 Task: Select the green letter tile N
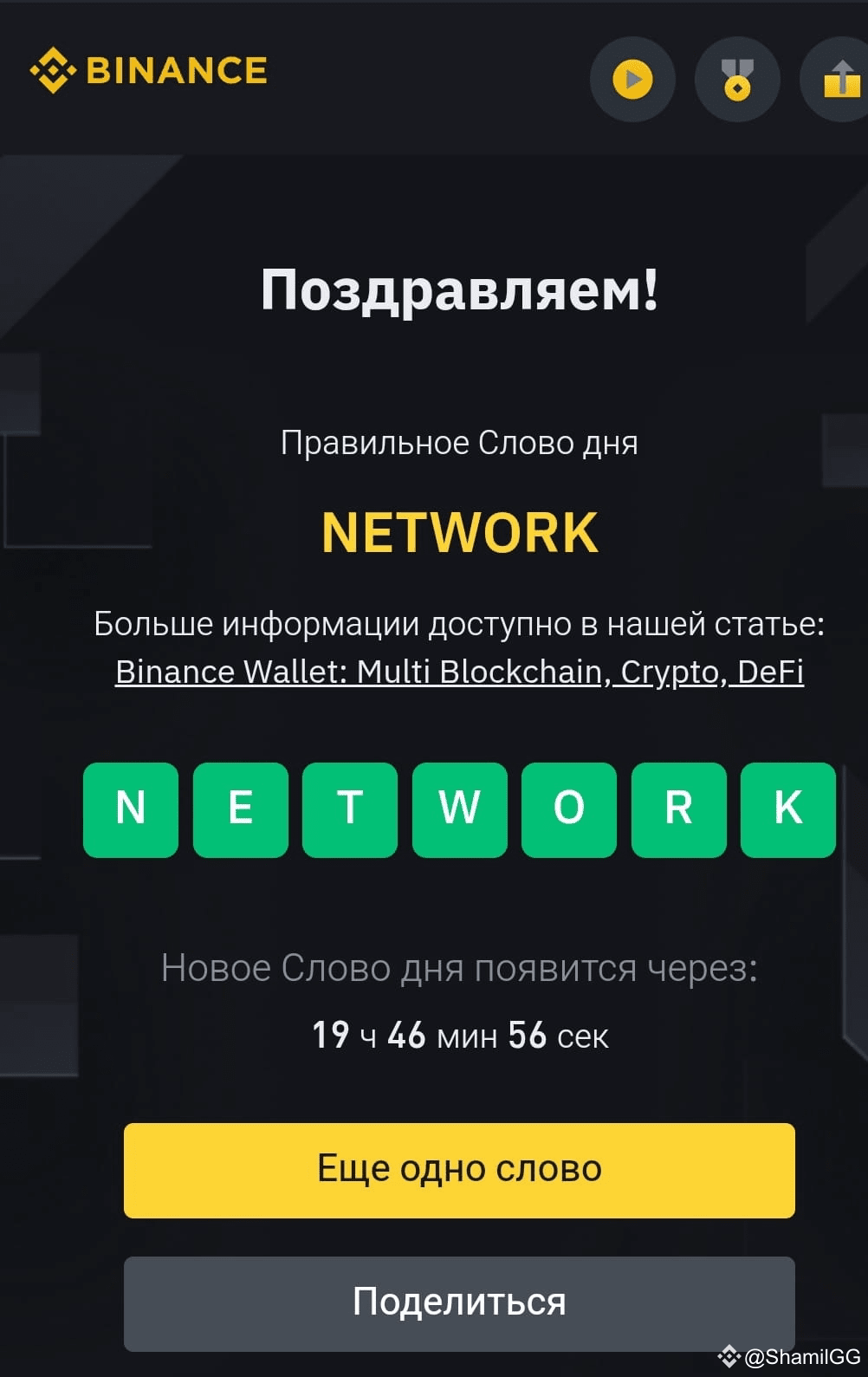click(x=131, y=810)
